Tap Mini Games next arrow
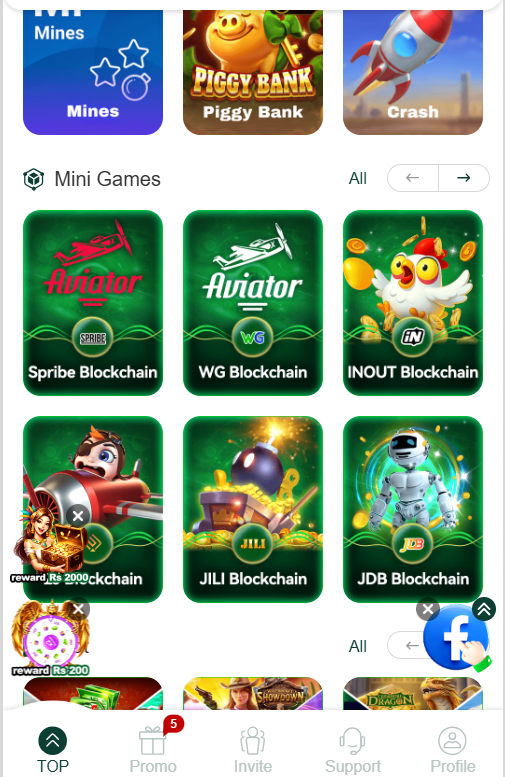 464,178
